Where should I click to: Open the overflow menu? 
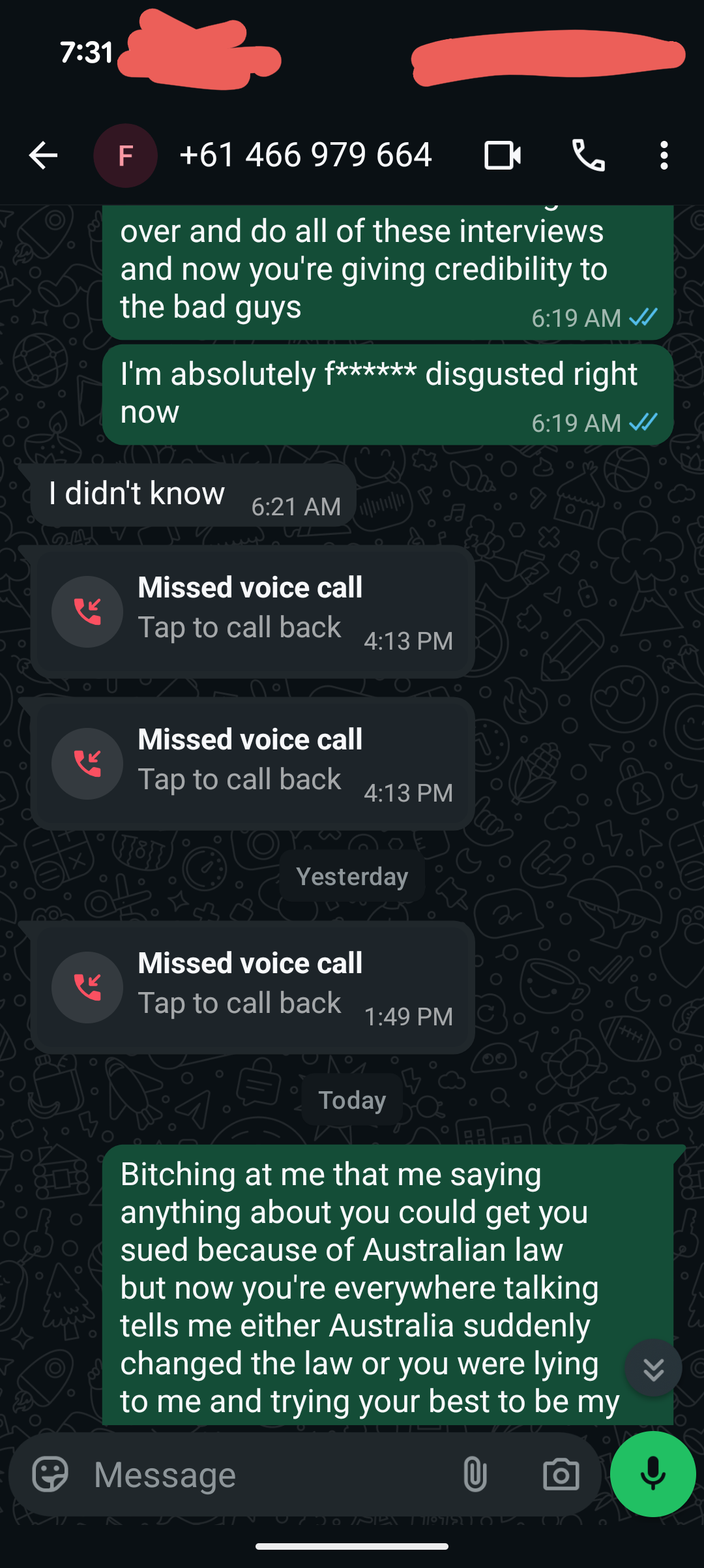pyautogui.click(x=664, y=155)
